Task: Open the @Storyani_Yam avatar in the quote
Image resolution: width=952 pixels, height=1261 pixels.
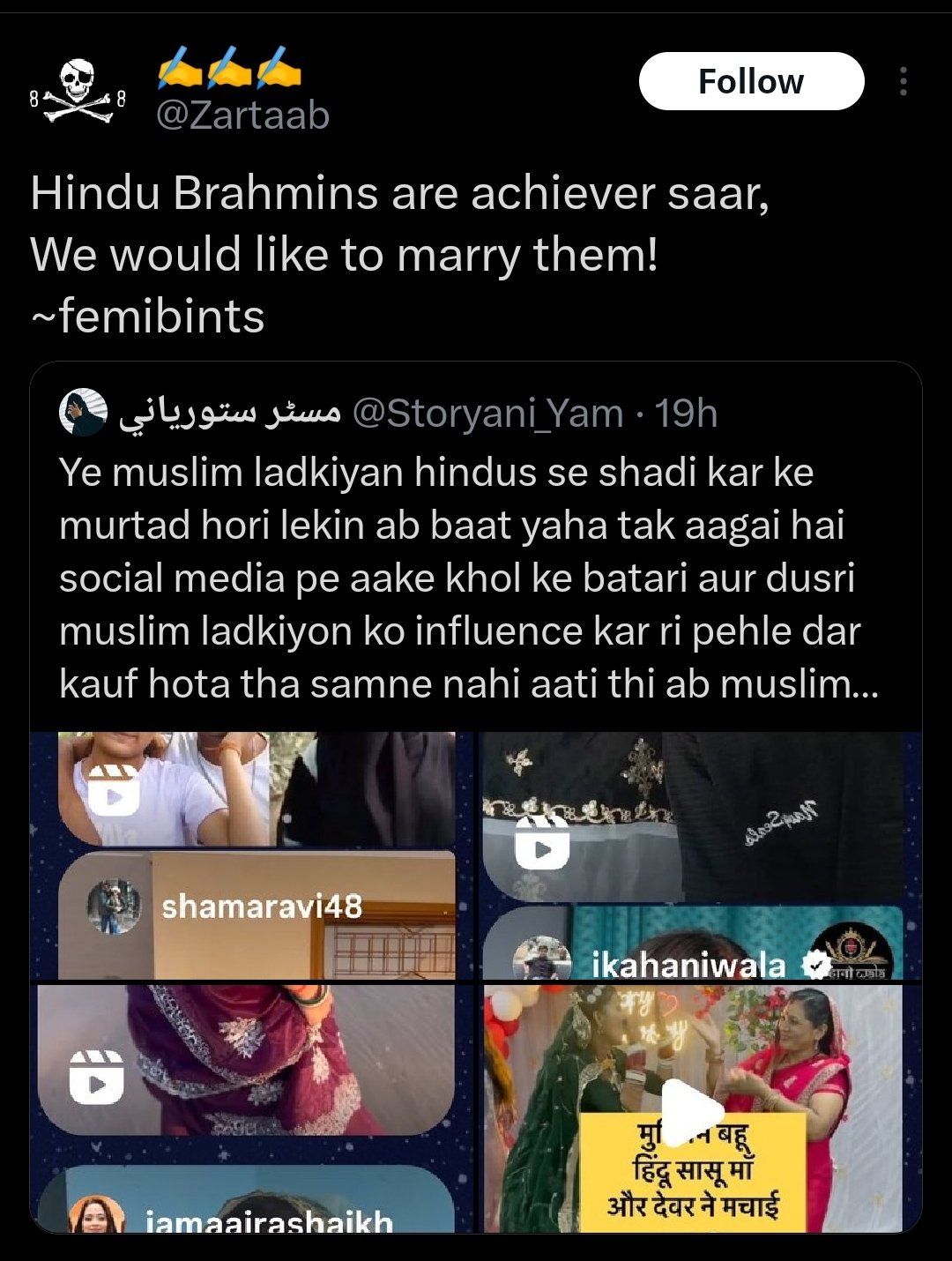Action: [83, 413]
